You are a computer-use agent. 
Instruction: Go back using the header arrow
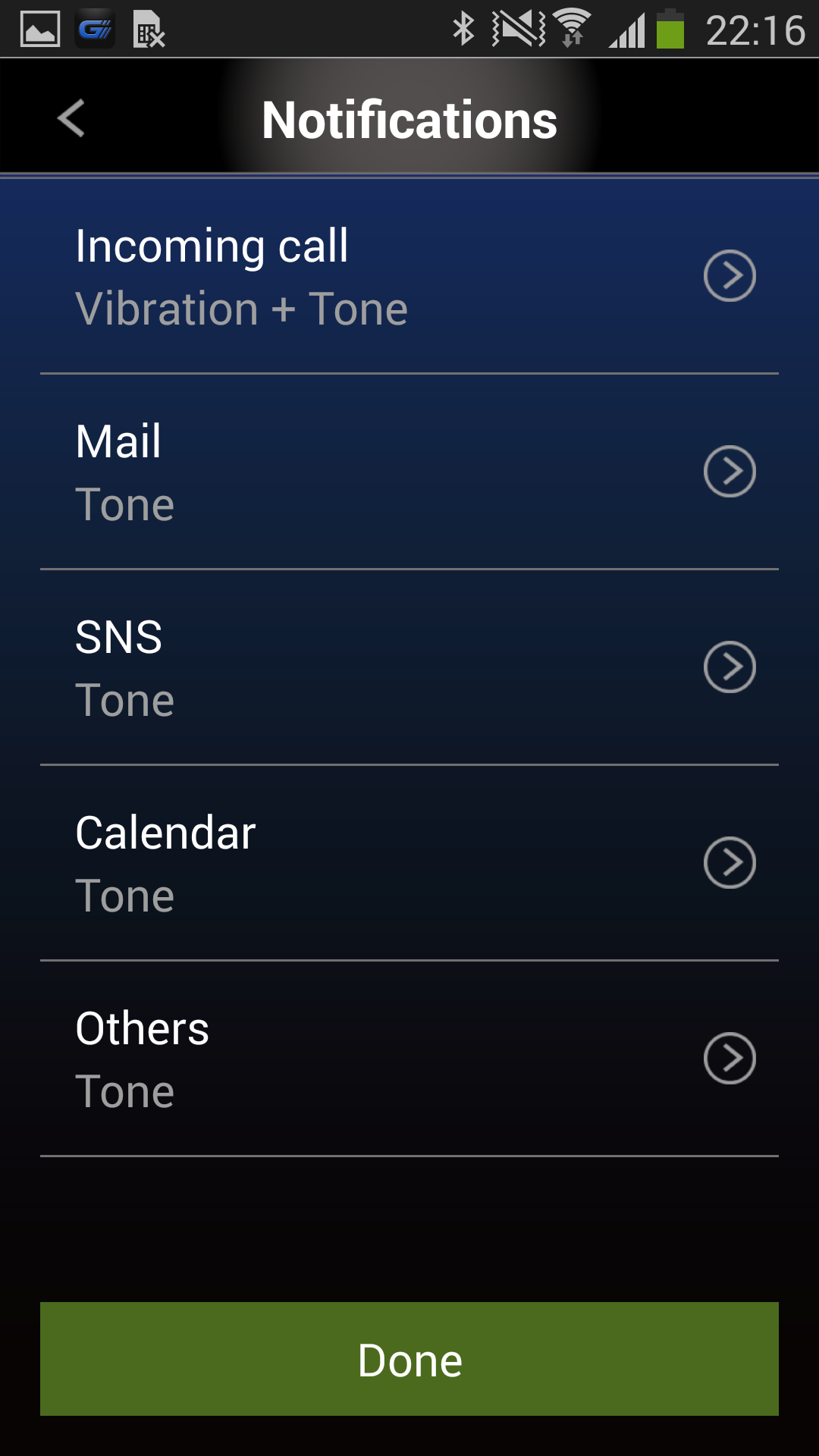(71, 119)
